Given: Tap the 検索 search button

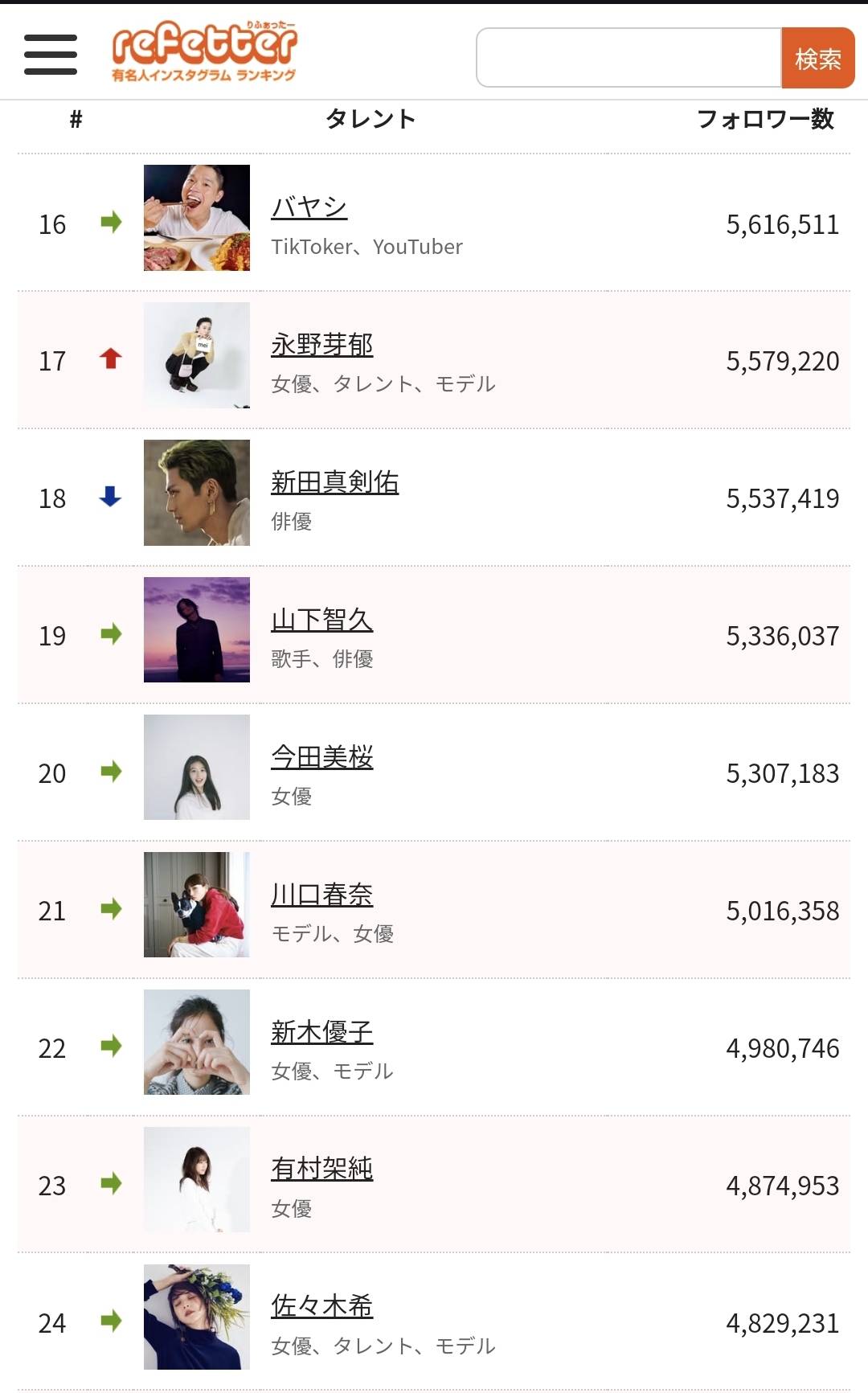Looking at the screenshot, I should 817,58.
